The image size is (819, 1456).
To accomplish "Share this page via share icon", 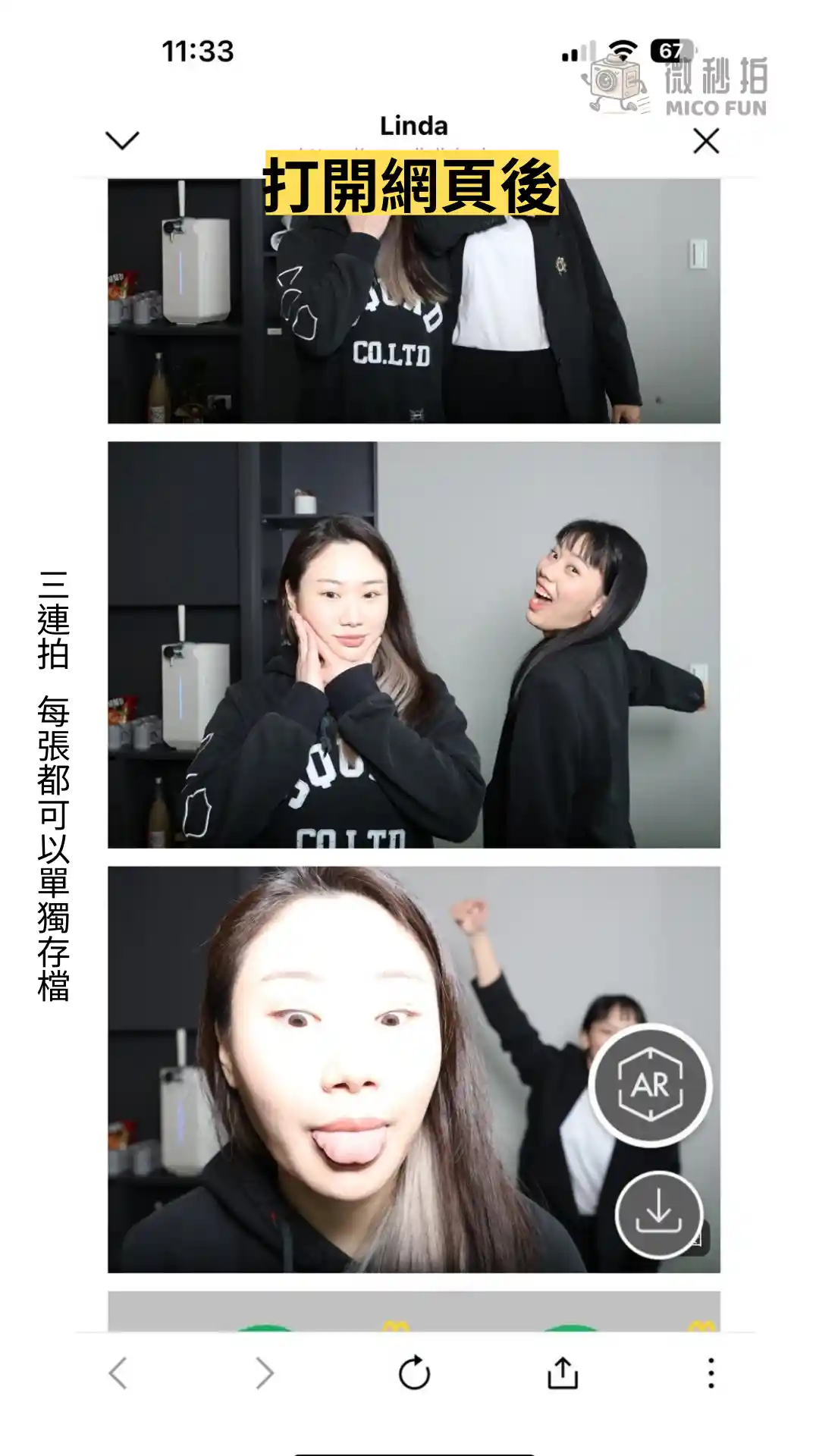I will click(563, 1373).
